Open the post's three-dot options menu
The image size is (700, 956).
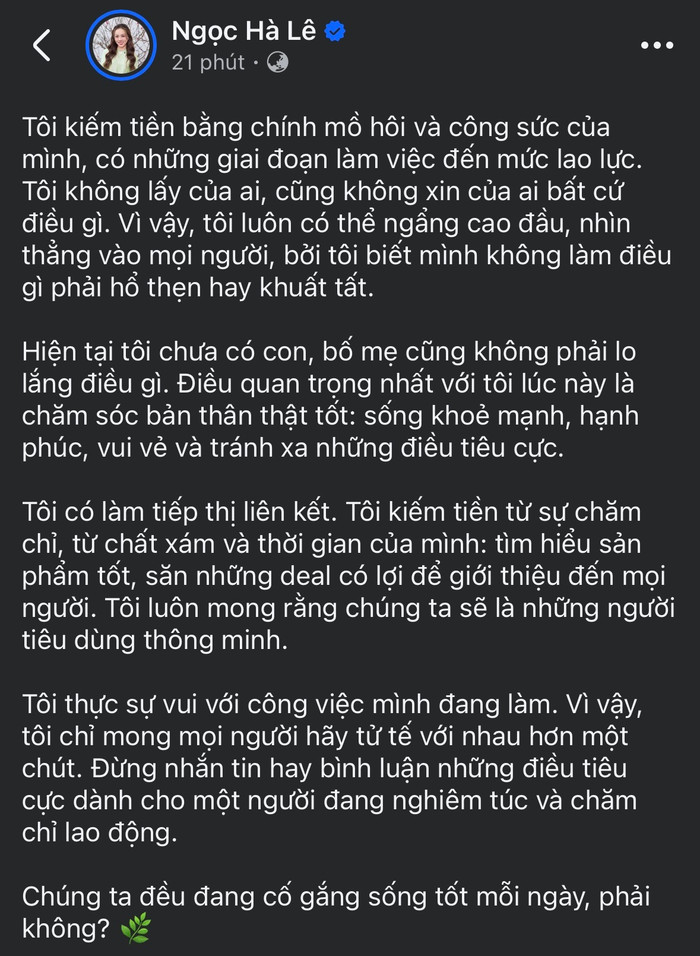click(x=657, y=45)
